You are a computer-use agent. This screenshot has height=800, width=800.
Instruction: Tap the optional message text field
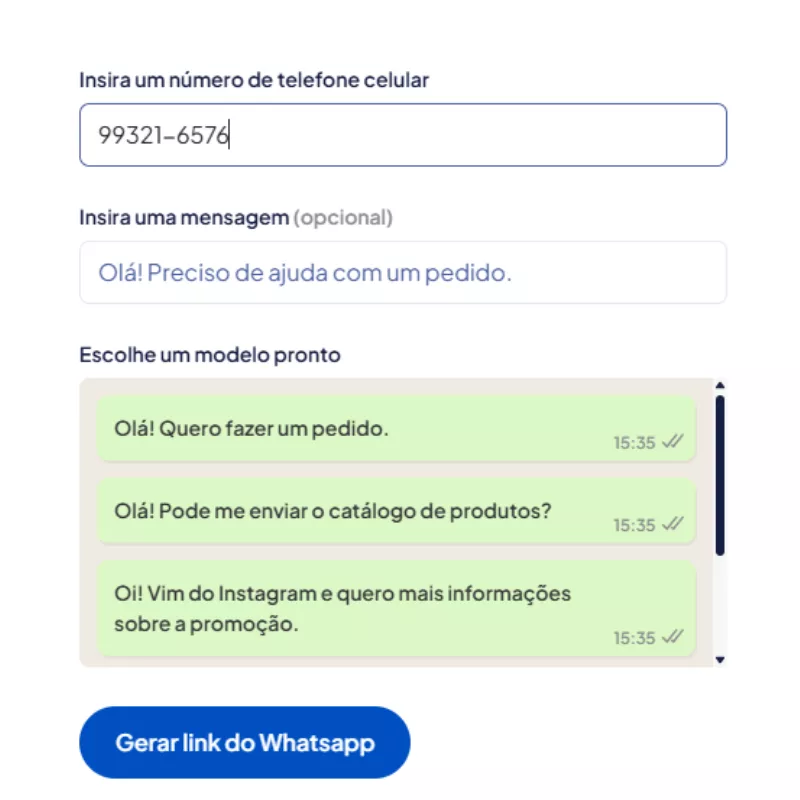coord(402,272)
